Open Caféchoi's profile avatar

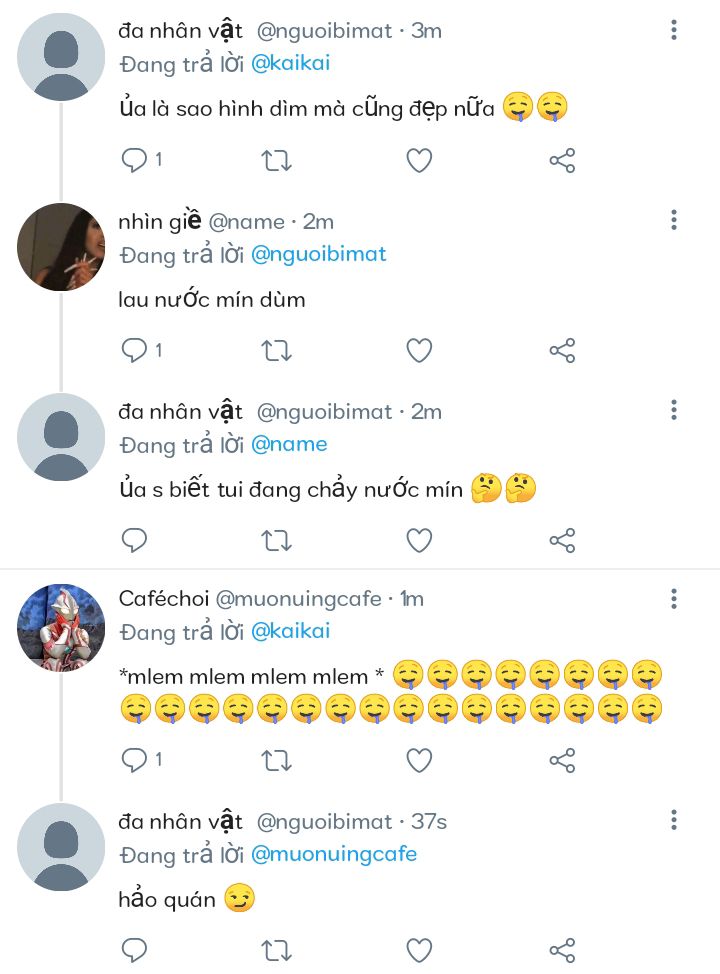[x=61, y=627]
